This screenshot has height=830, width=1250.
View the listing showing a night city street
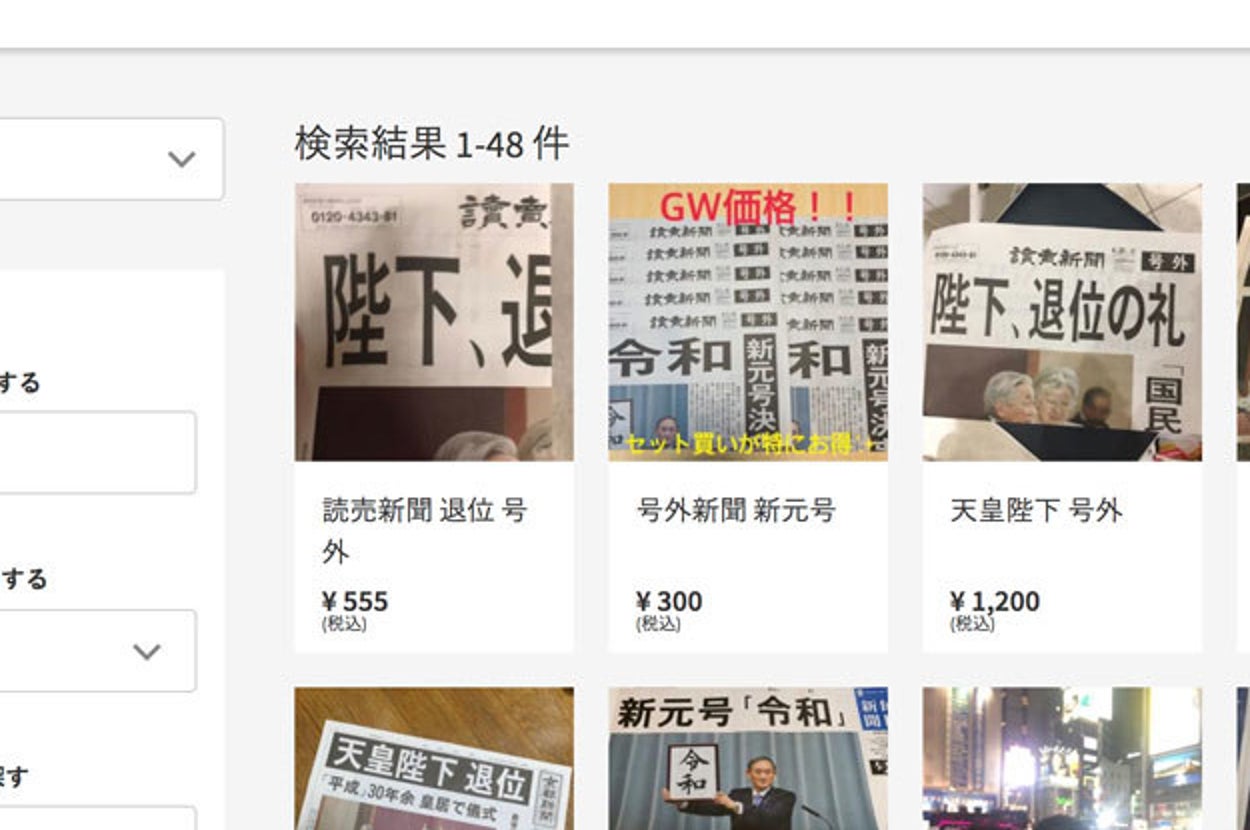tap(1062, 760)
